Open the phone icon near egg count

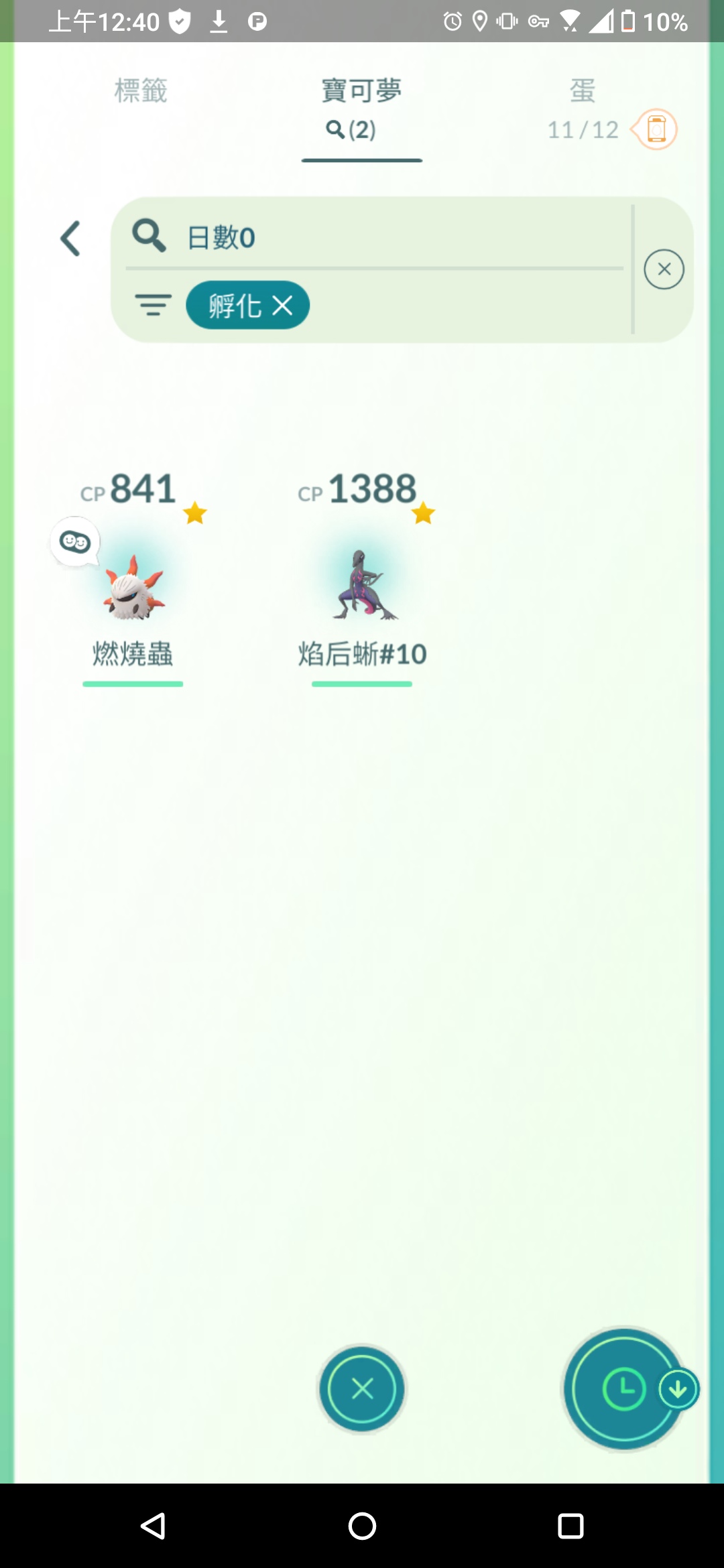(656, 129)
